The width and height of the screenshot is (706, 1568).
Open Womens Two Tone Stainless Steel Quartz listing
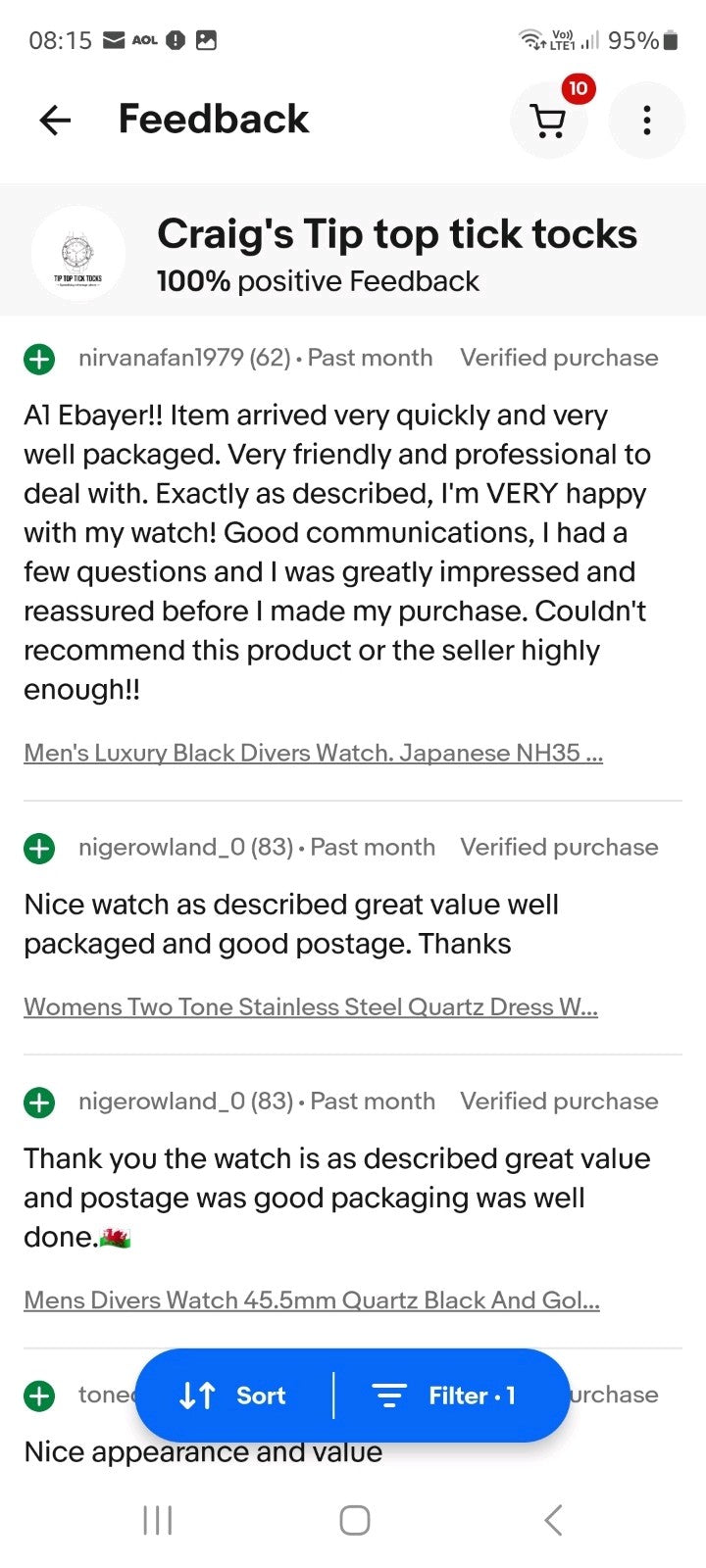click(x=310, y=1006)
